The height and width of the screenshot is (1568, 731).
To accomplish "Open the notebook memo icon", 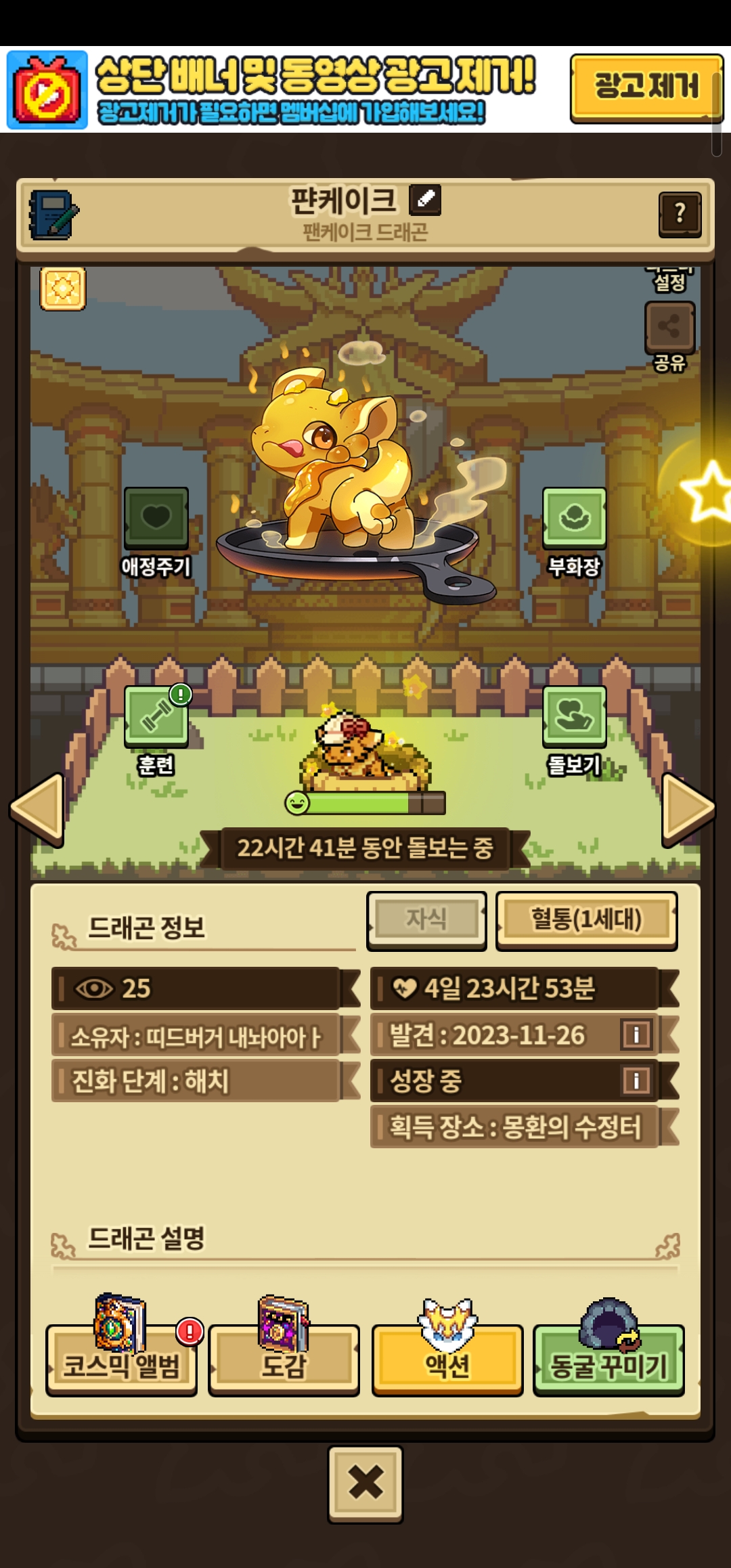I will tap(53, 215).
